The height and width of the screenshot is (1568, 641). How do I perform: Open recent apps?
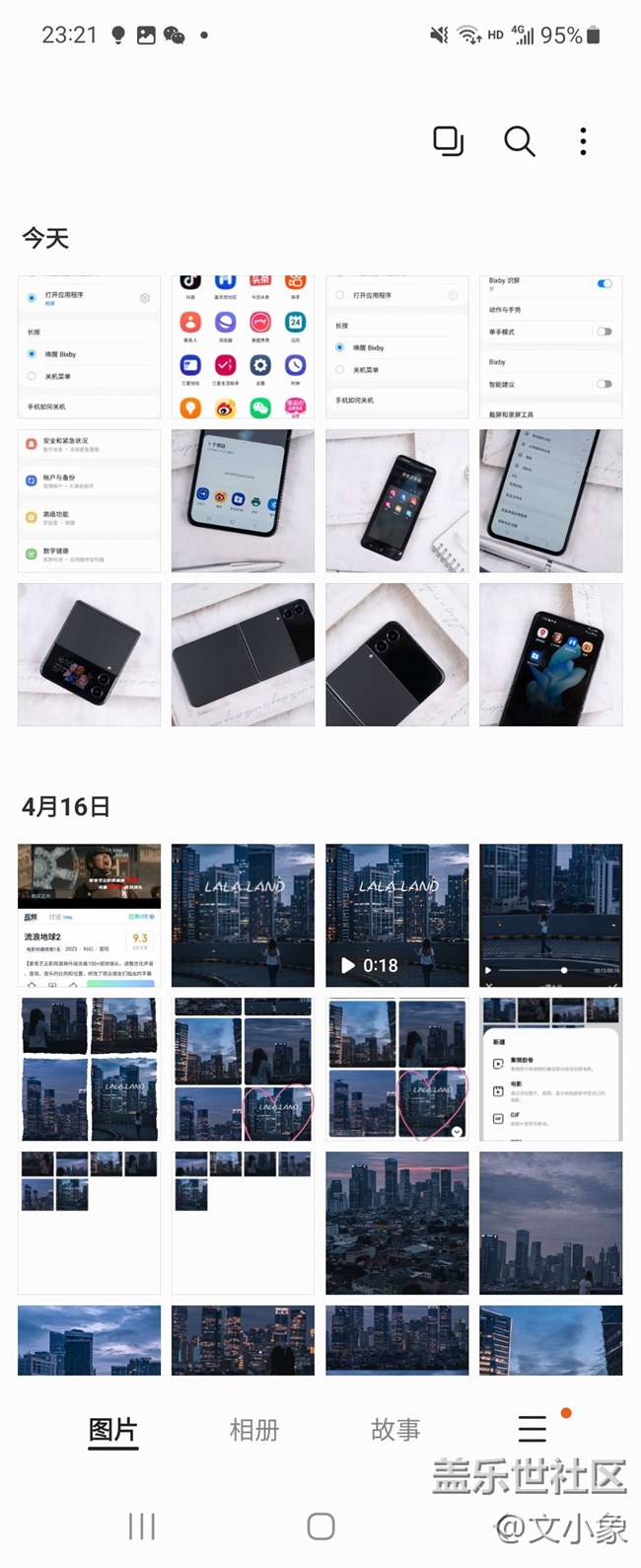[x=142, y=1527]
